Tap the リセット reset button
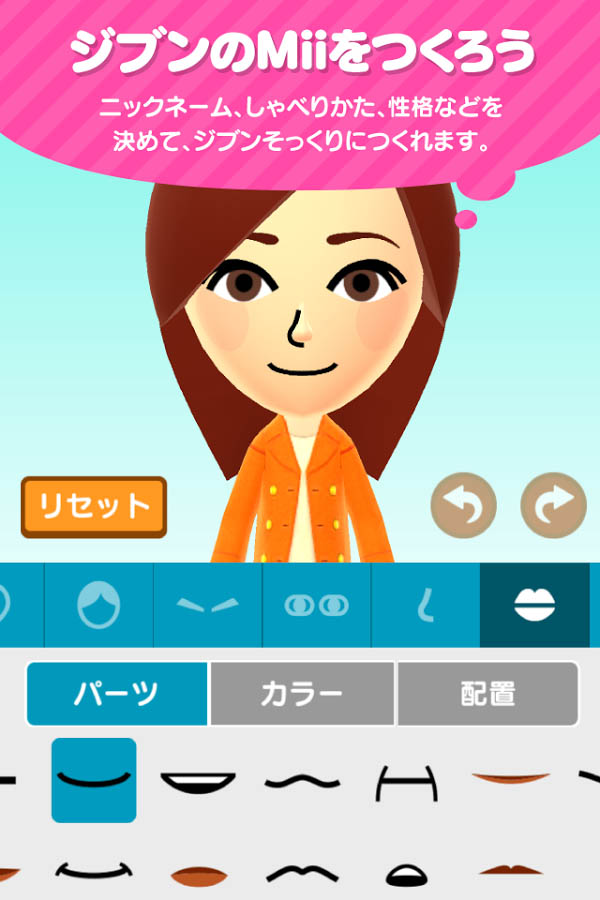The width and height of the screenshot is (600, 900). click(x=94, y=507)
